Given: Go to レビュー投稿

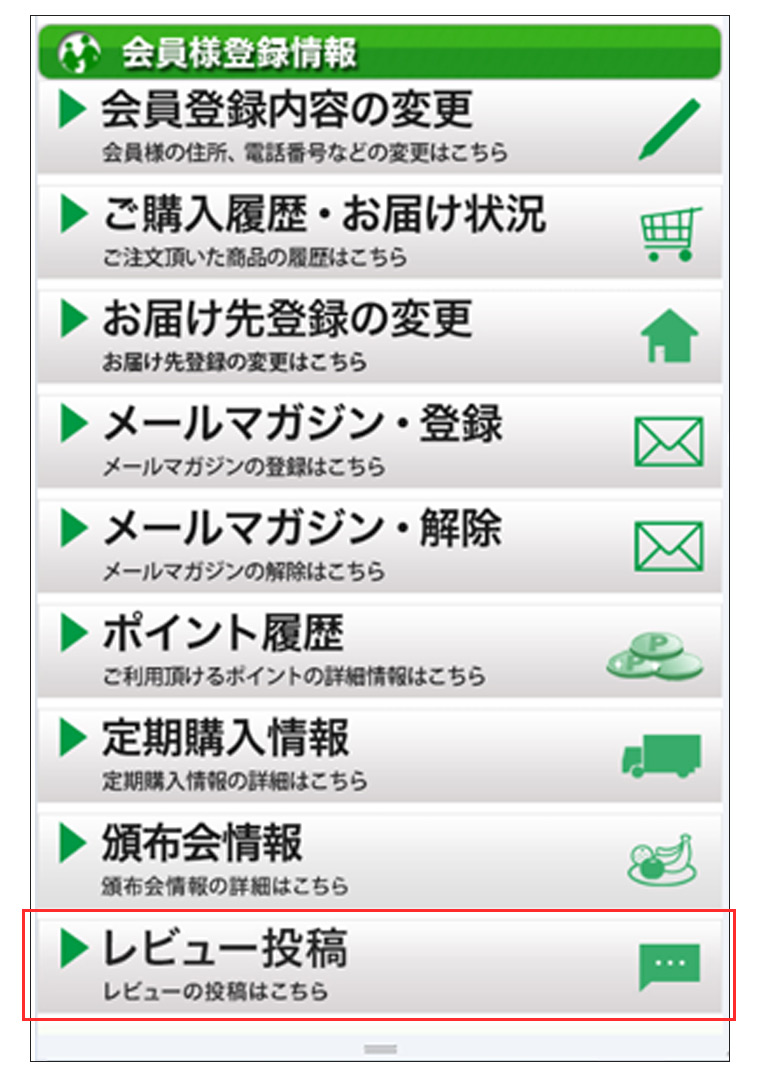Looking at the screenshot, I should click(x=378, y=964).
